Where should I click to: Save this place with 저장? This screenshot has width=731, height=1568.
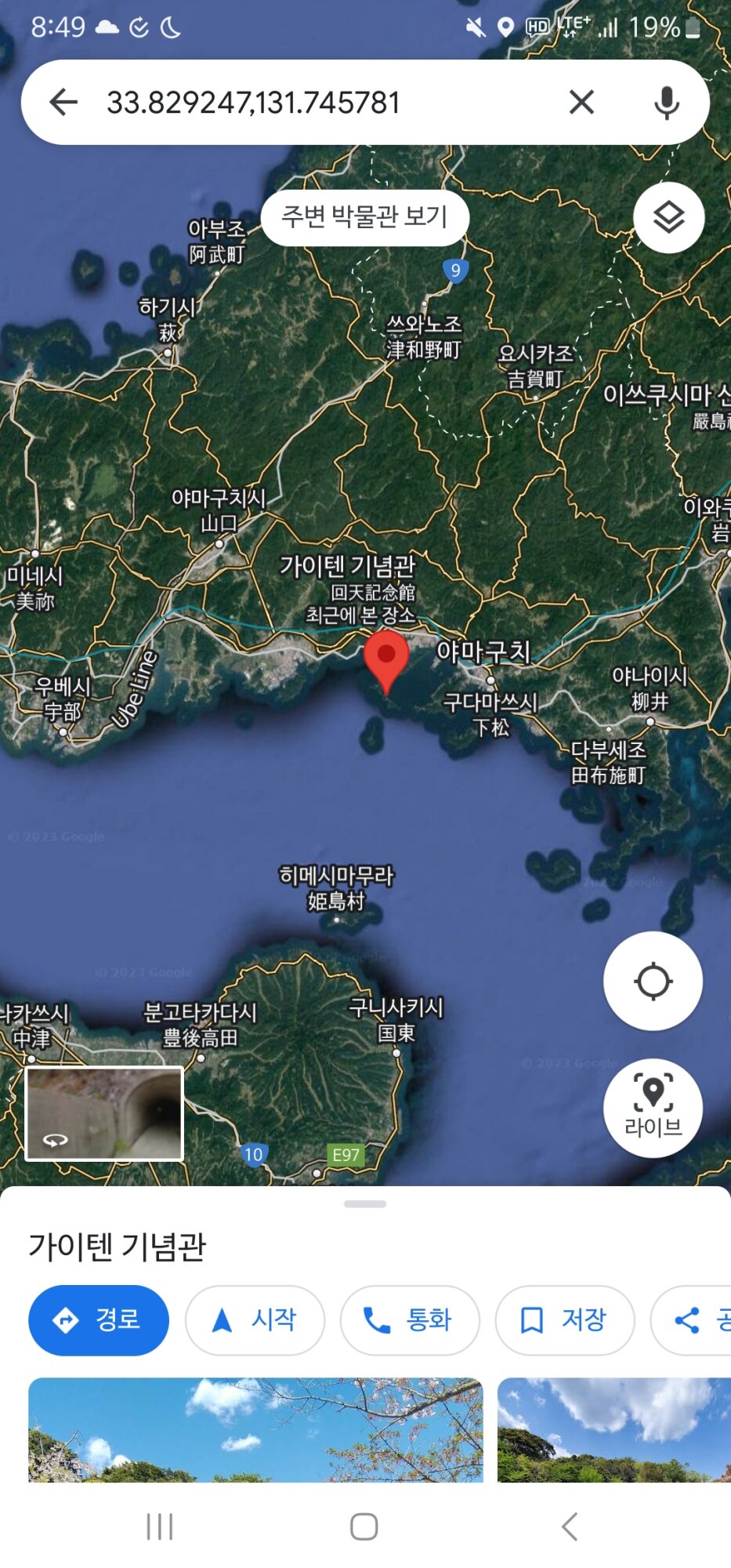click(564, 1320)
